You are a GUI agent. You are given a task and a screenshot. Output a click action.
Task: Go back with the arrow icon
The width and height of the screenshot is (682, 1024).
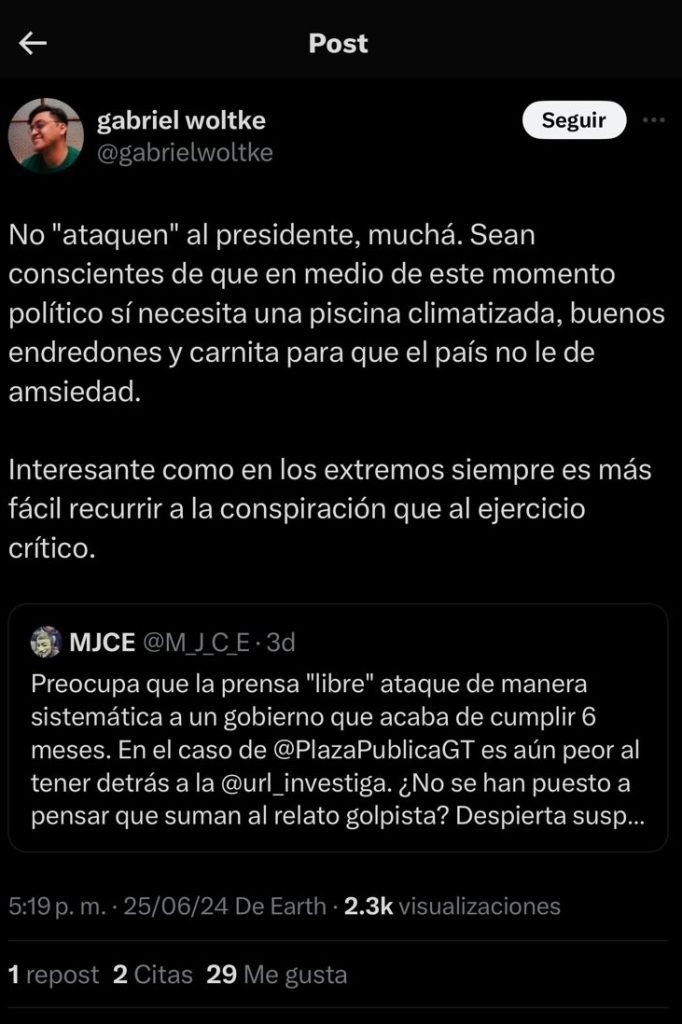coord(33,43)
